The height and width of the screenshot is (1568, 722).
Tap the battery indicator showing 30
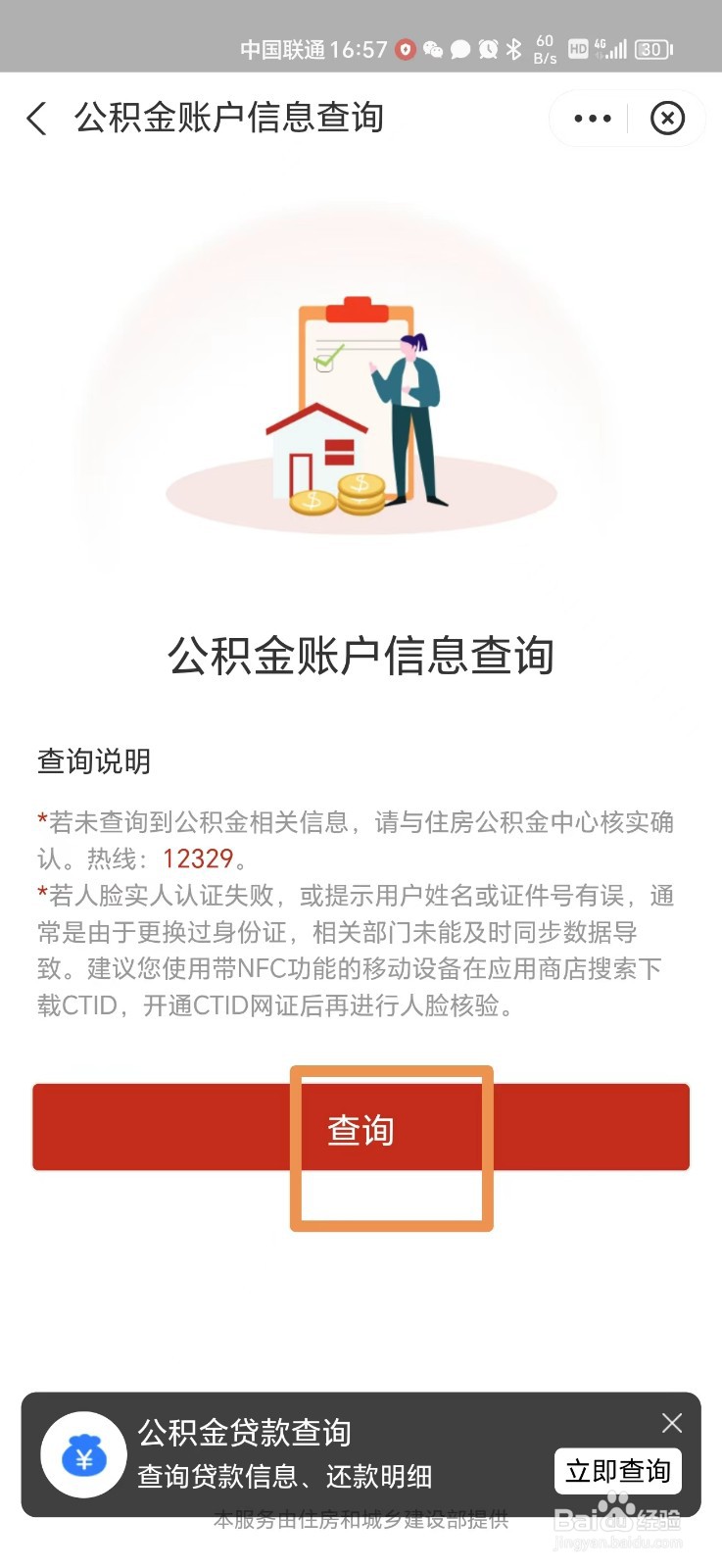click(652, 49)
